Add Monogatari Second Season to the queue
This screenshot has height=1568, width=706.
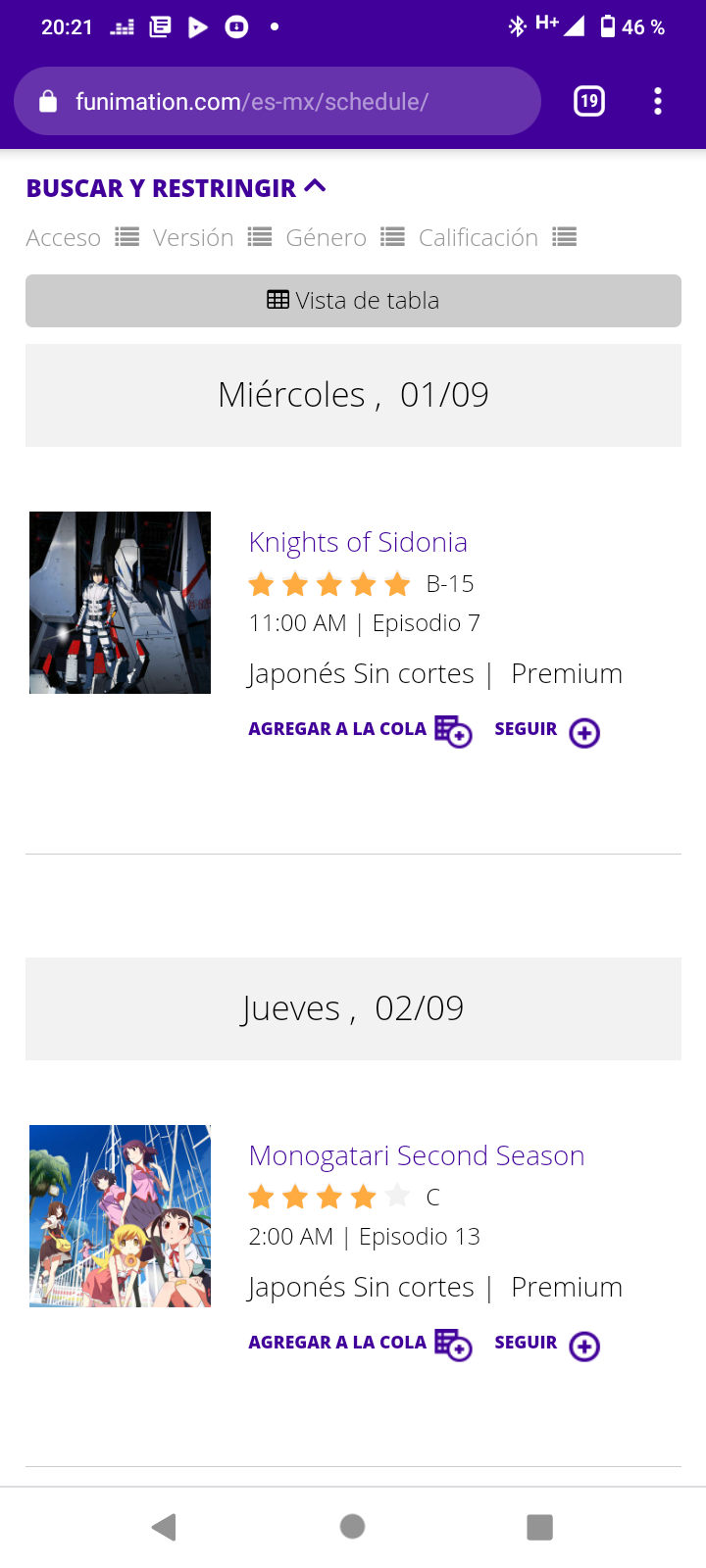(360, 1345)
